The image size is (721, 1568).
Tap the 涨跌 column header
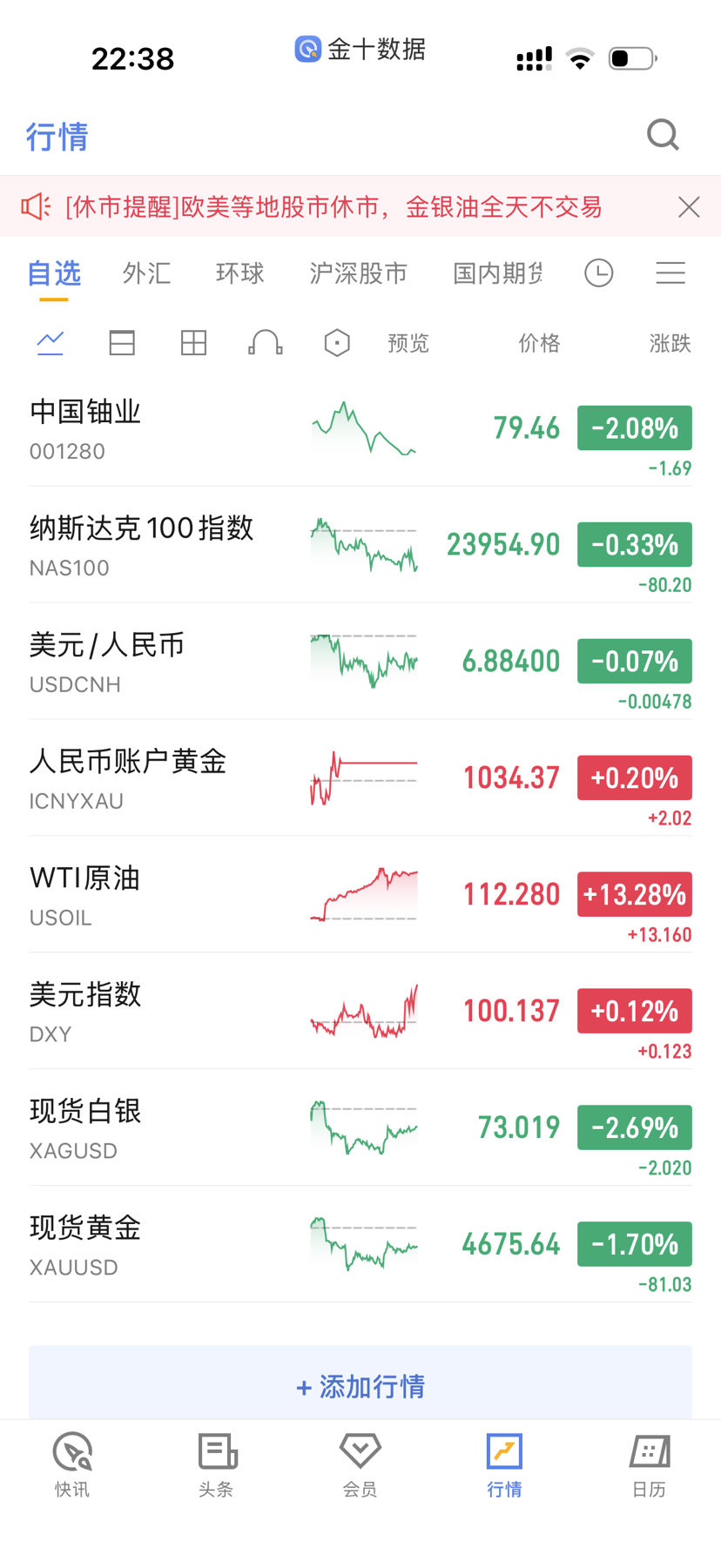pyautogui.click(x=670, y=343)
